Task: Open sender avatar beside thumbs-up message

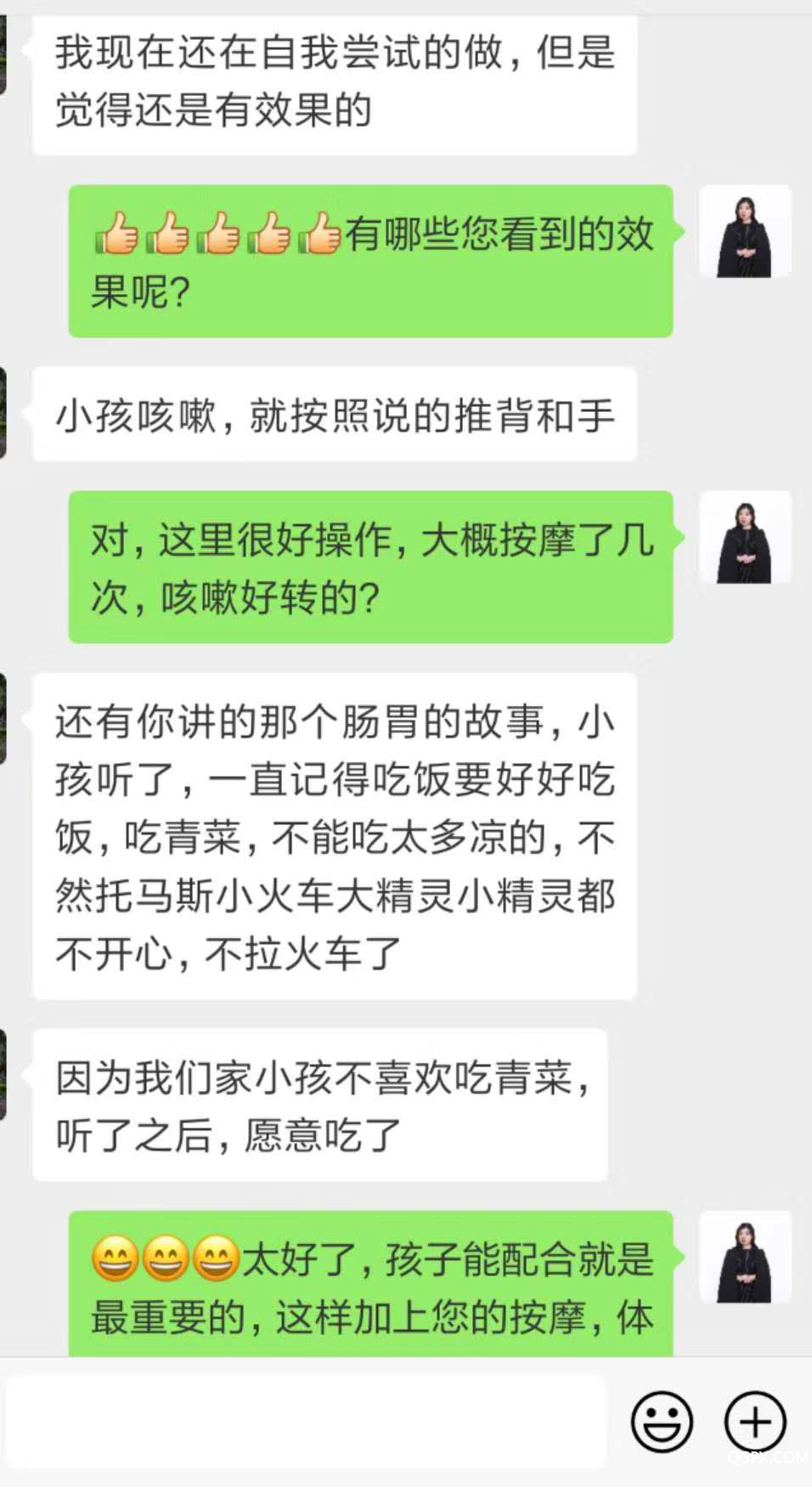Action: click(x=745, y=232)
